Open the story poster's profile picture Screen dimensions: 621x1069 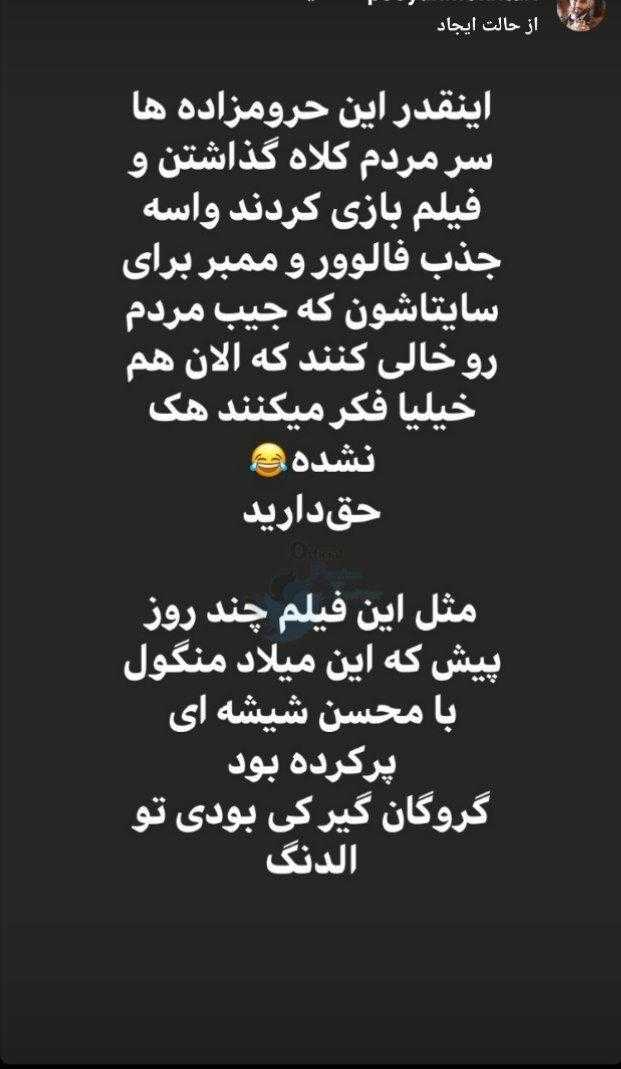point(581,12)
